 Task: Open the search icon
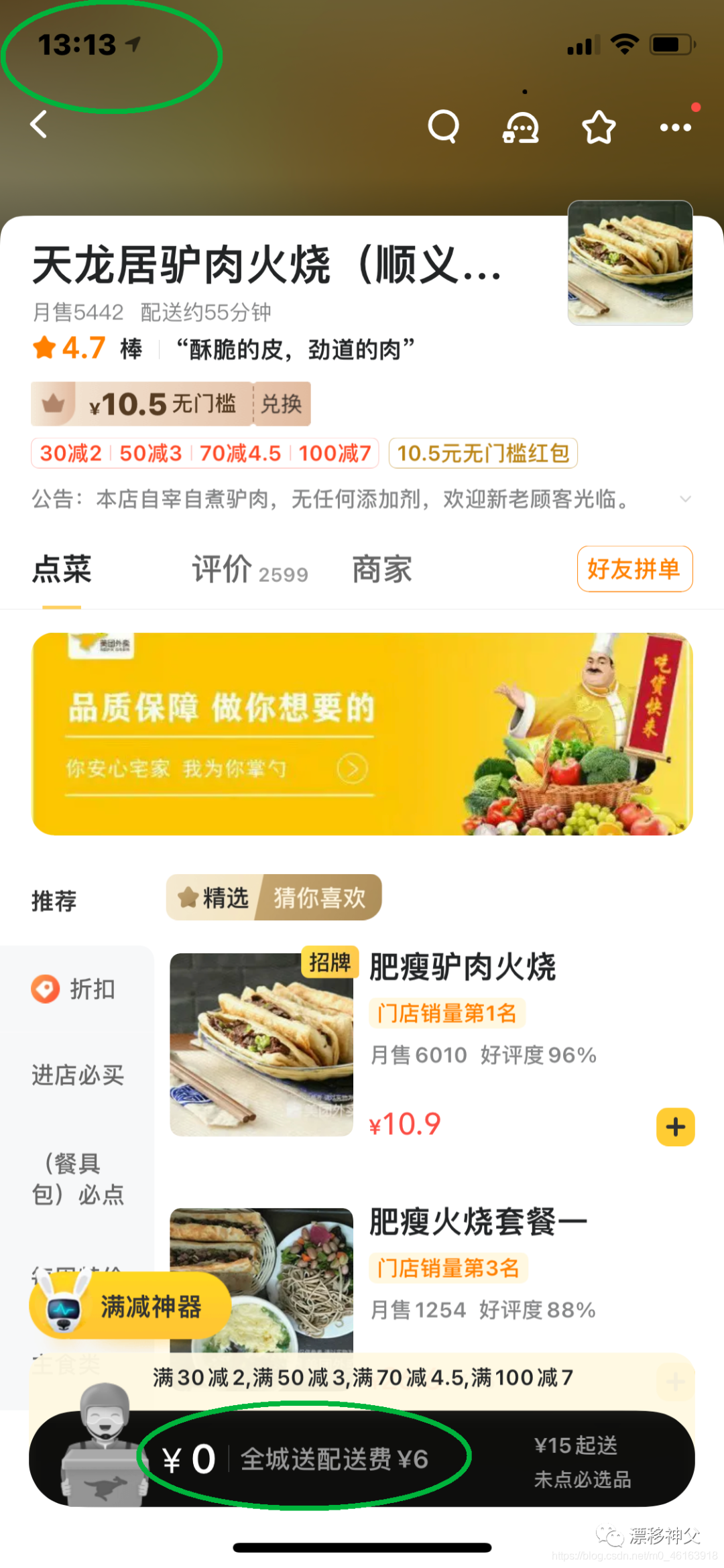coord(443,126)
